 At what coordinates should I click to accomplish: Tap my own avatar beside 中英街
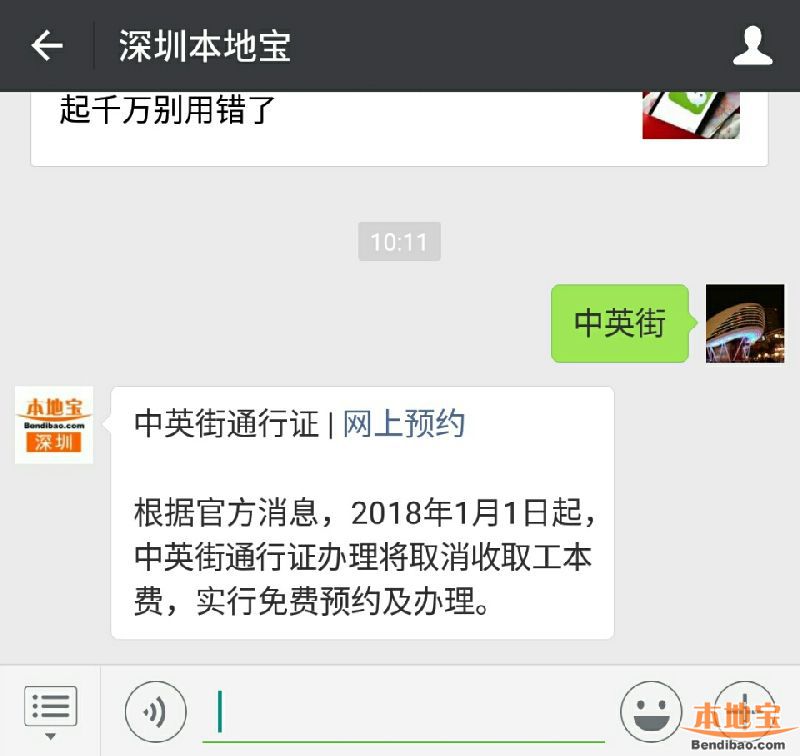745,323
